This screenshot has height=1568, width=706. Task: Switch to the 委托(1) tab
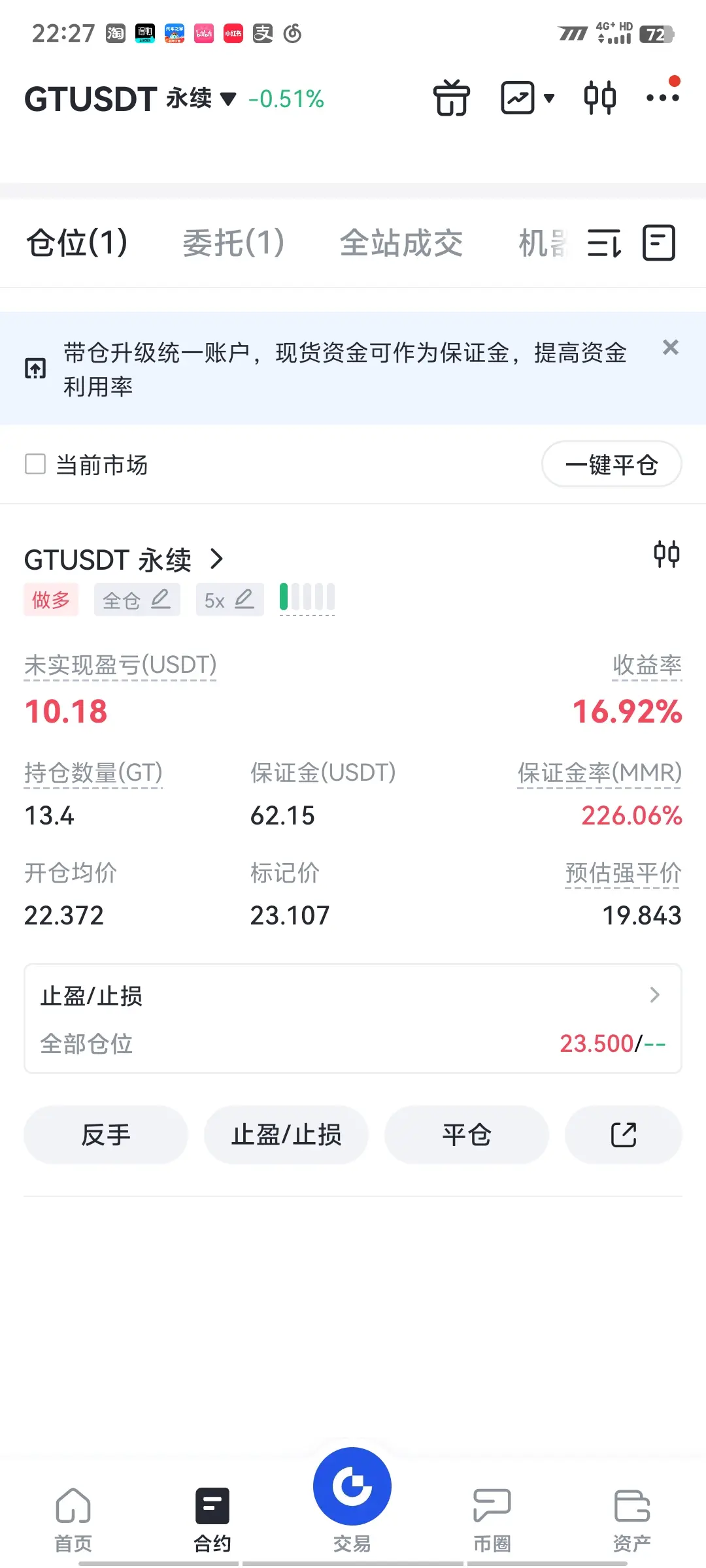(x=233, y=243)
